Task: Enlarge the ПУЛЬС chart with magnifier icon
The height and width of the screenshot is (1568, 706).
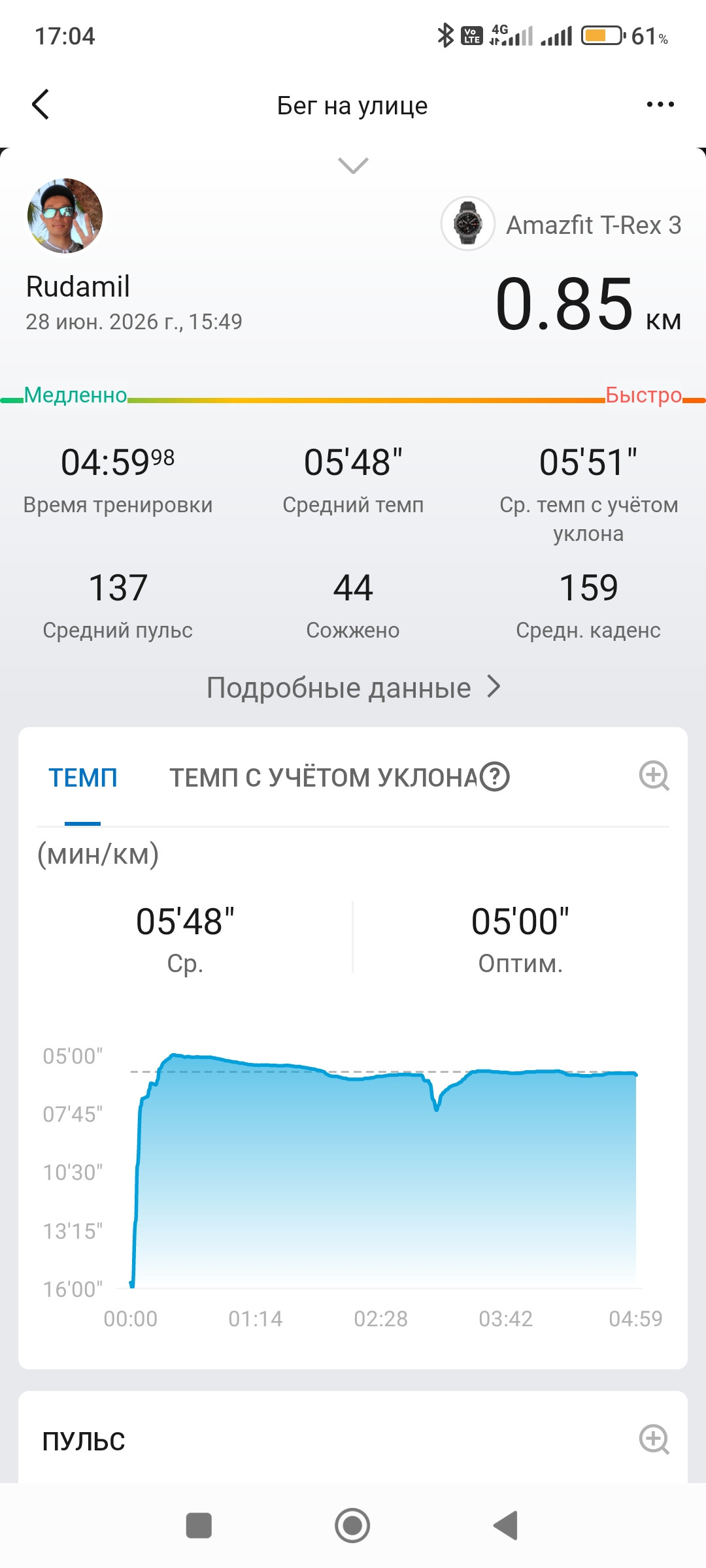Action: [654, 1439]
